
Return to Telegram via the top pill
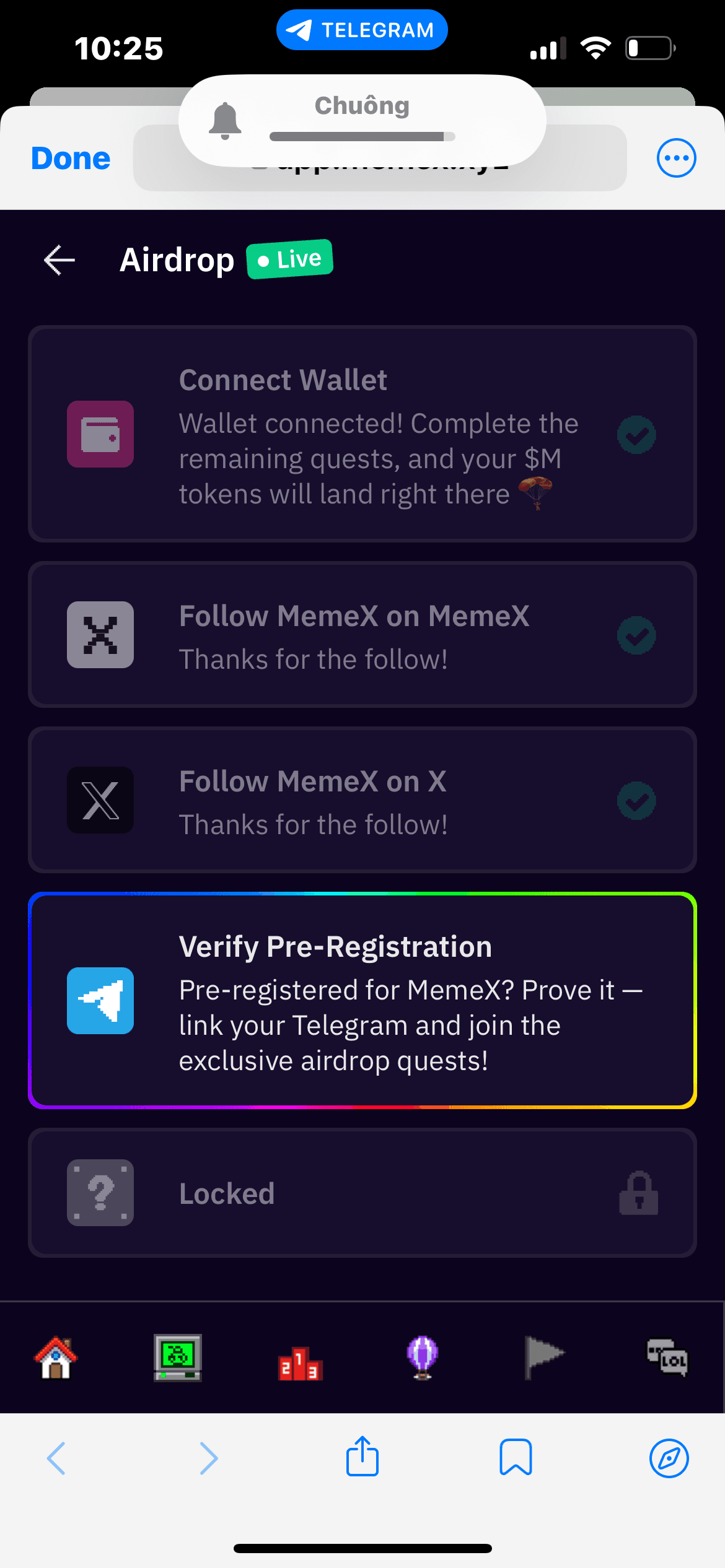[x=362, y=30]
